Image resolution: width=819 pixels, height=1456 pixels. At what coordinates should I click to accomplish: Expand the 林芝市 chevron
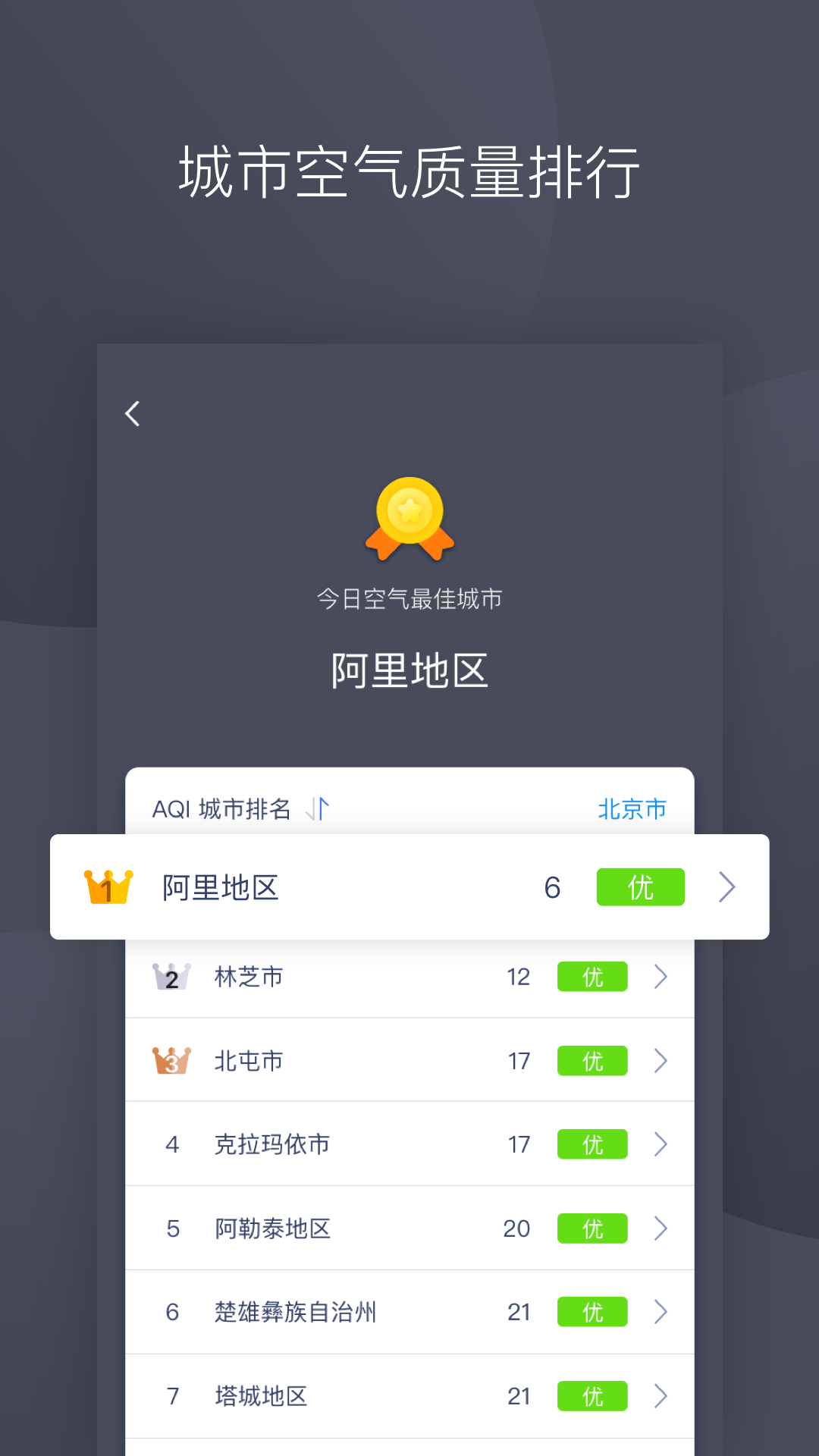tap(661, 977)
